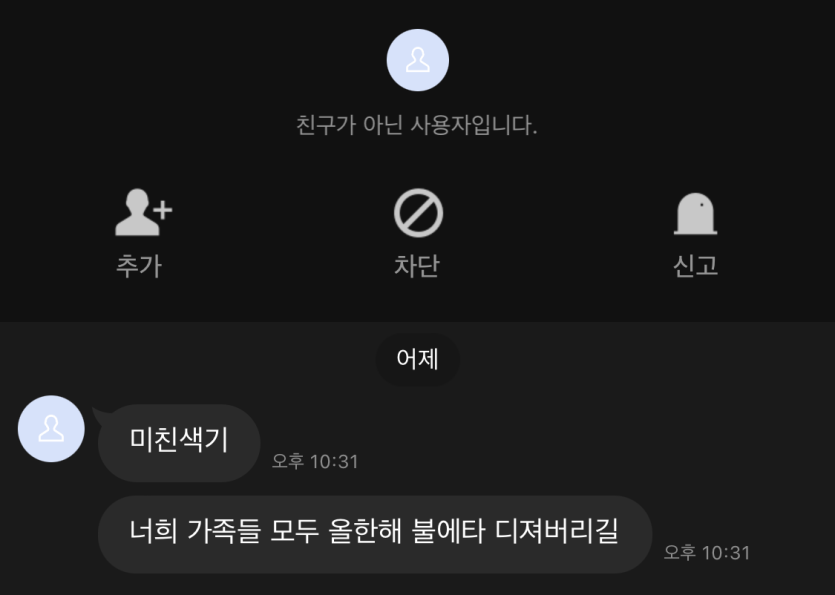Open sender's profile picture beside 미친색기 message
Viewport: 835px width, 595px height.
click(x=51, y=429)
